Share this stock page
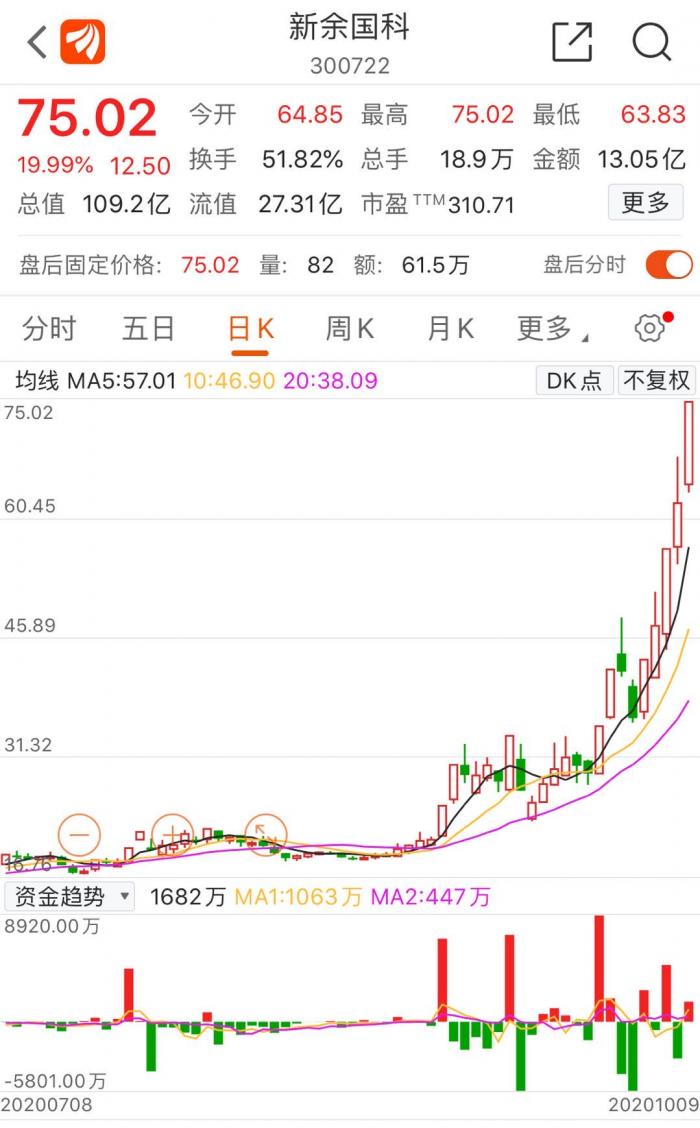Screen dimensions: 700x1128 (572, 43)
